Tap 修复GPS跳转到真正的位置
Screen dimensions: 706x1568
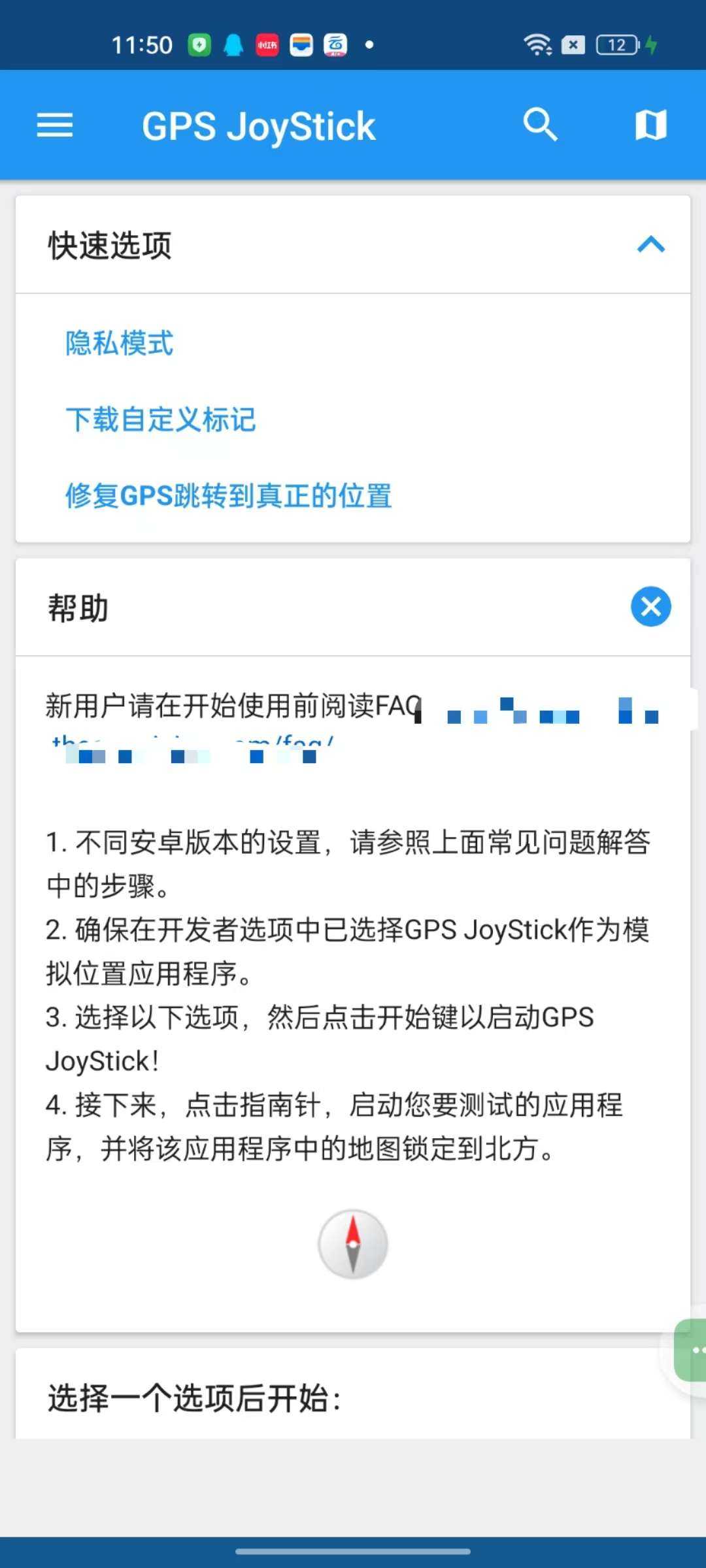[x=229, y=496]
